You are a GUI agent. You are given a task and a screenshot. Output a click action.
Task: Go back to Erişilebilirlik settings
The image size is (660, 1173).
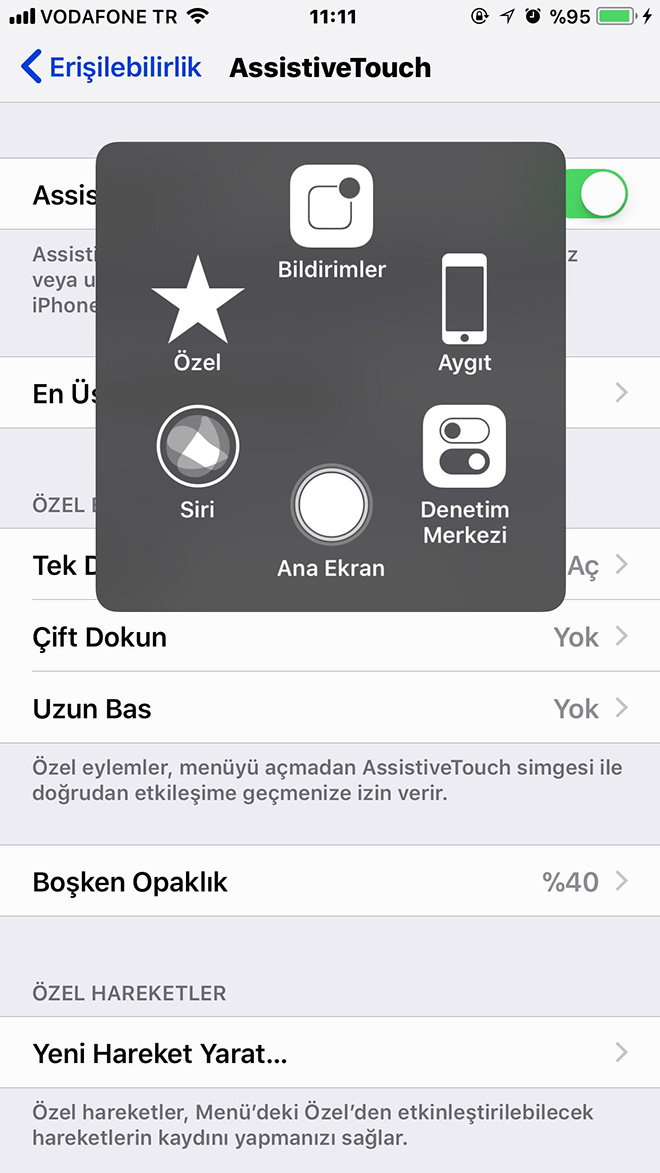111,67
